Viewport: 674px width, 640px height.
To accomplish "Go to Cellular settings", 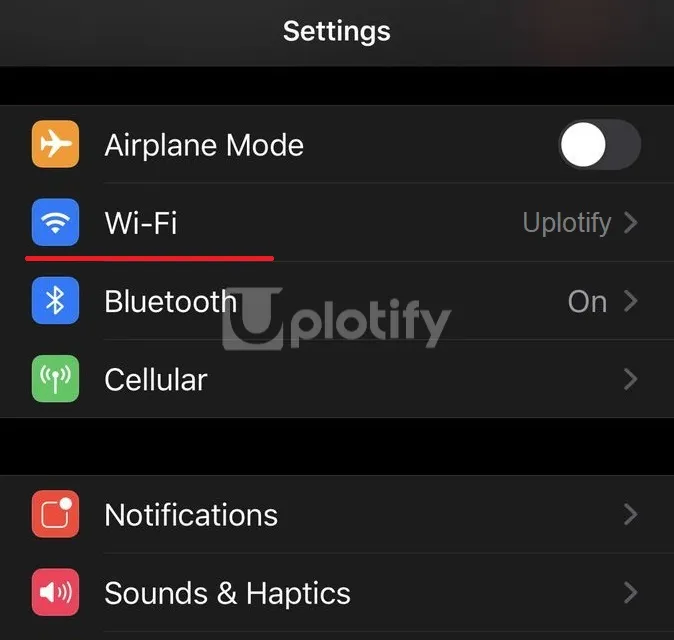I will point(337,379).
